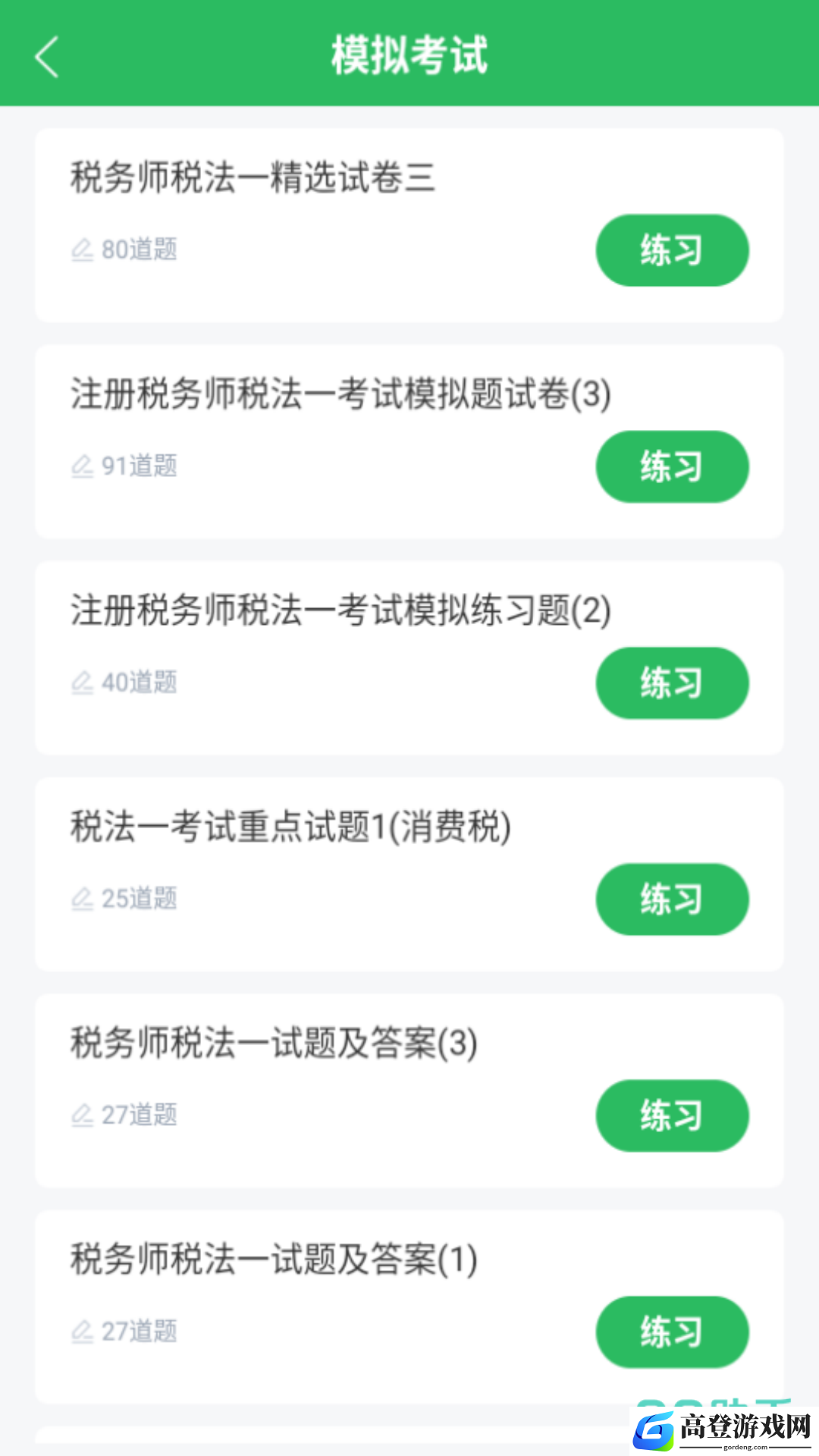Viewport: 819px width, 1456px height.
Task: Select 练习 for 税务师税法一试题及答案(1)
Action: [x=672, y=1332]
